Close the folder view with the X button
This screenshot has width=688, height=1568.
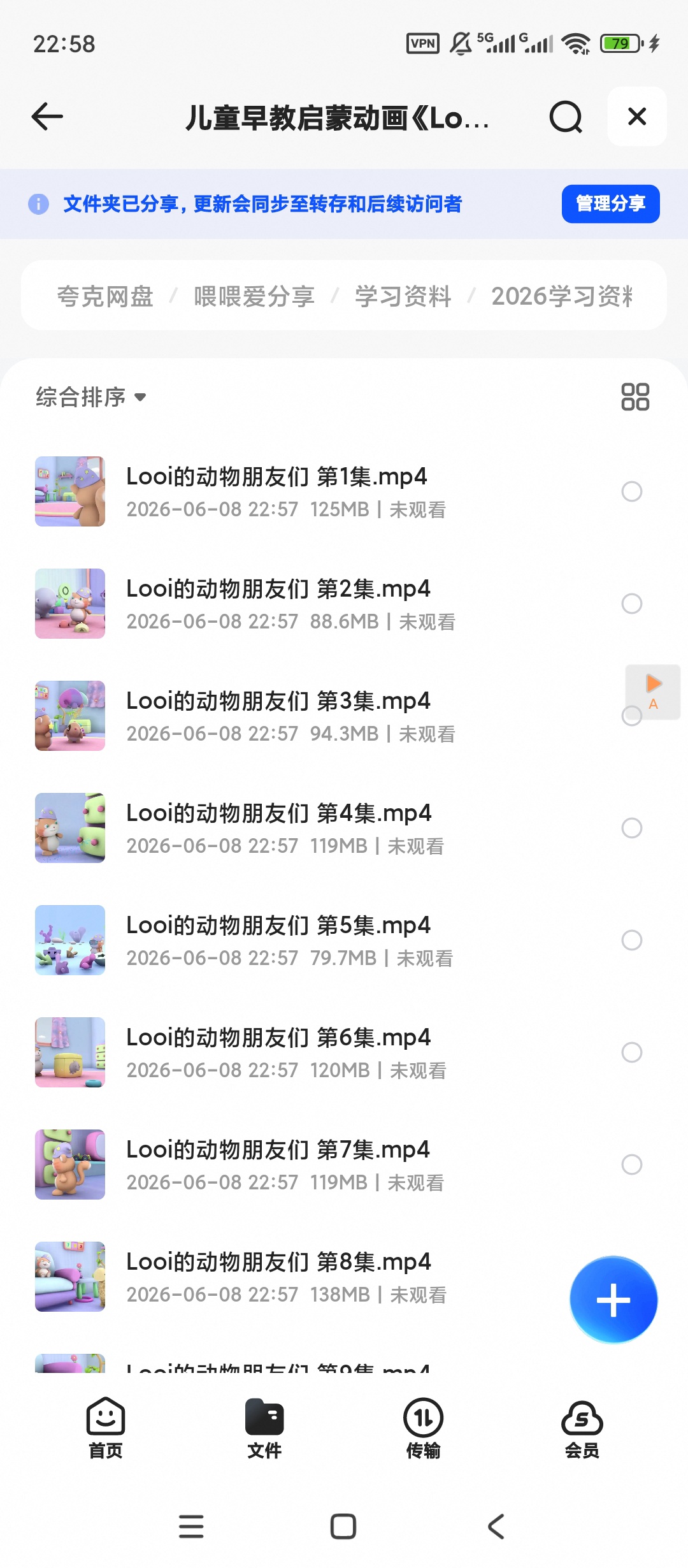(x=637, y=117)
